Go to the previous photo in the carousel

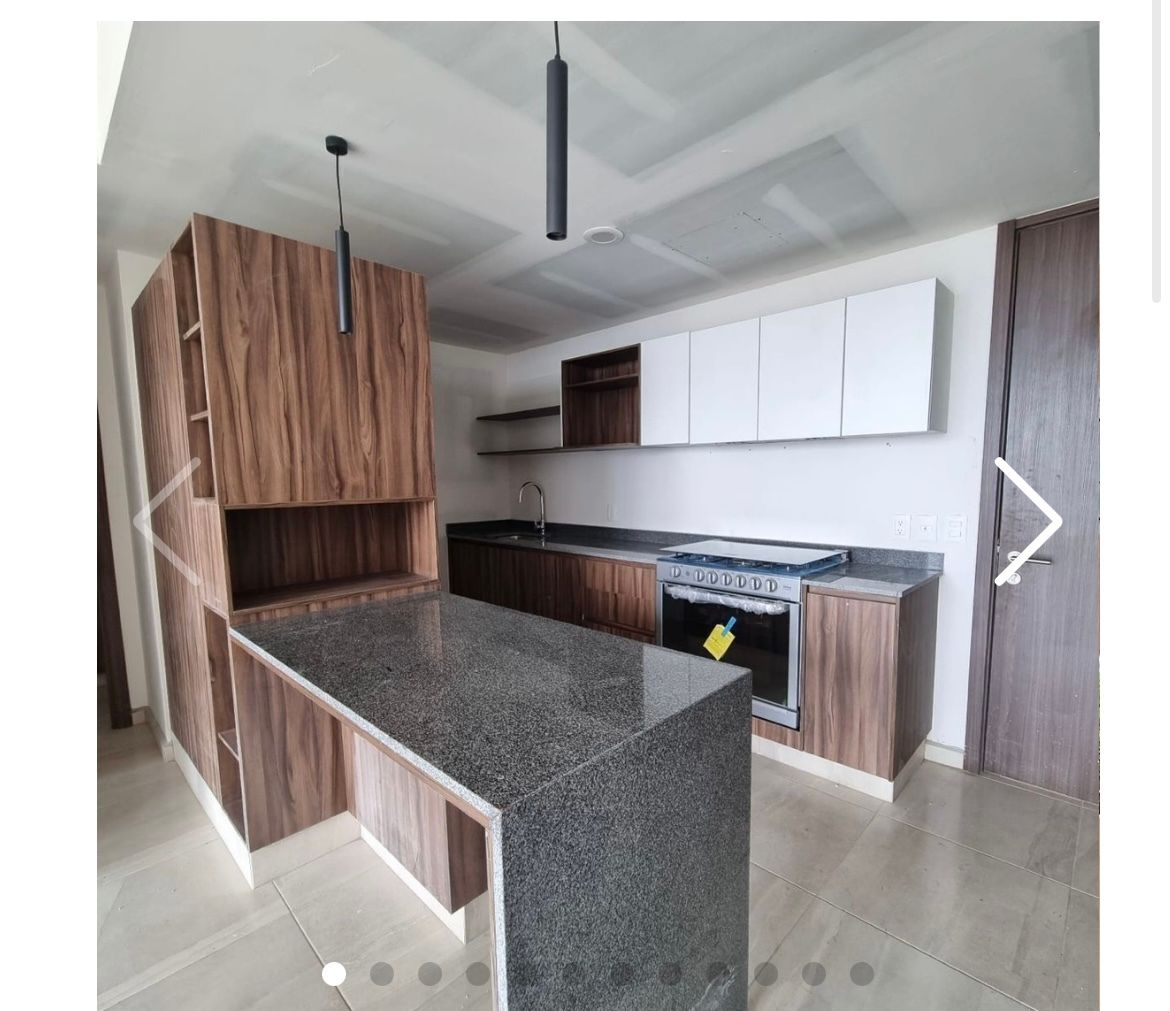(167, 521)
